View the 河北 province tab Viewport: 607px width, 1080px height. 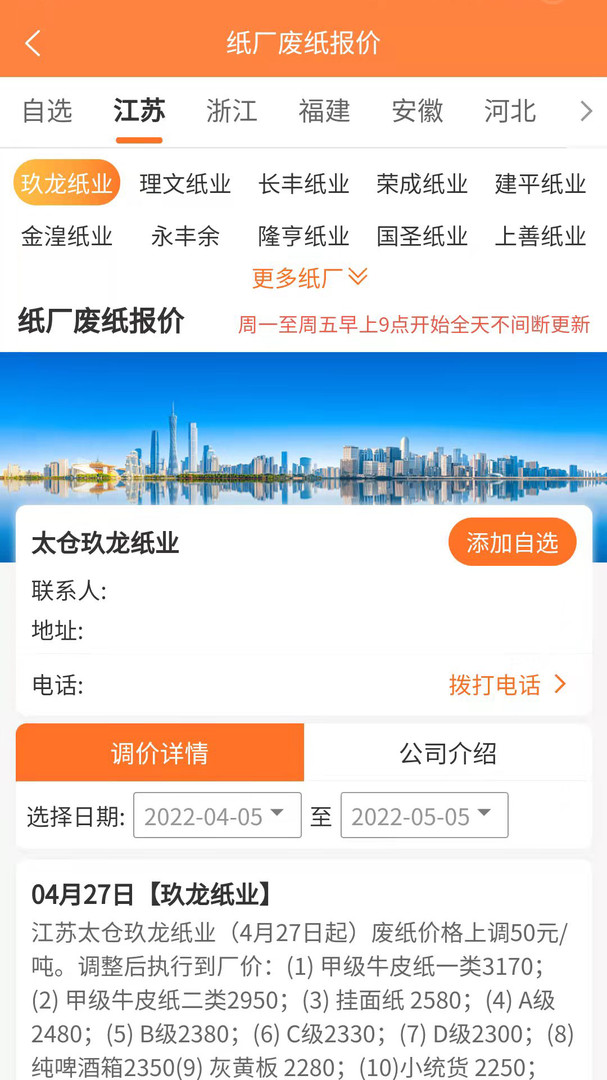coord(510,111)
